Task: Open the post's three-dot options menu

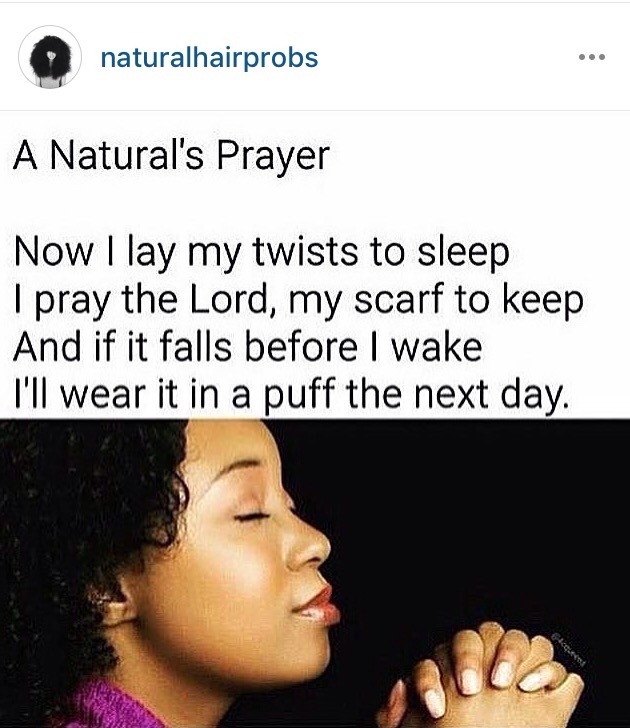Action: click(x=591, y=57)
